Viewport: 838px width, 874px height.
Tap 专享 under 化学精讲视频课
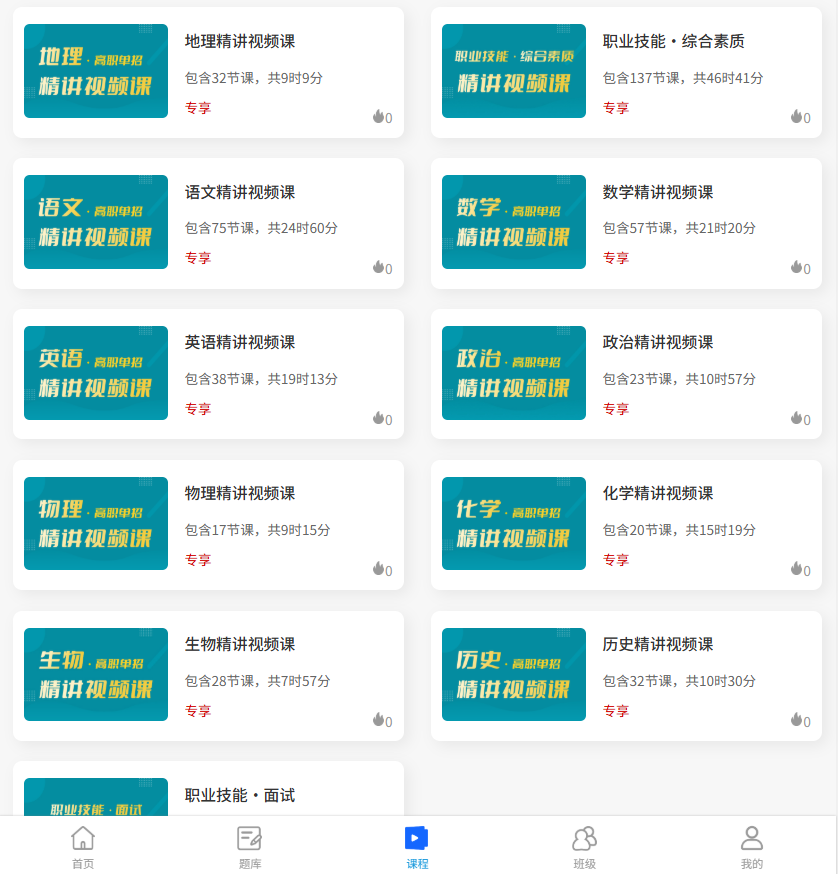tap(616, 559)
